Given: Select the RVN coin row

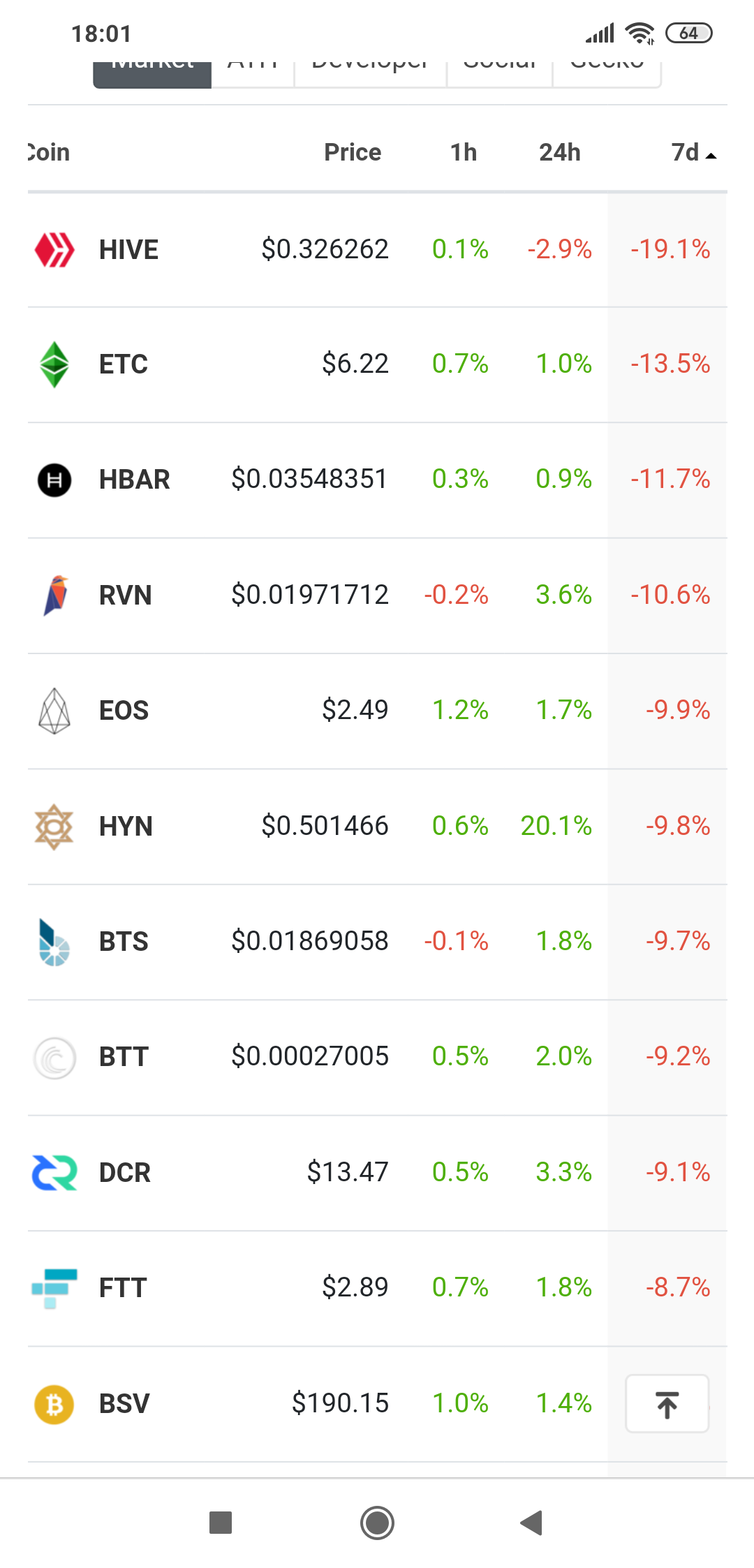Looking at the screenshot, I should coord(126,596).
